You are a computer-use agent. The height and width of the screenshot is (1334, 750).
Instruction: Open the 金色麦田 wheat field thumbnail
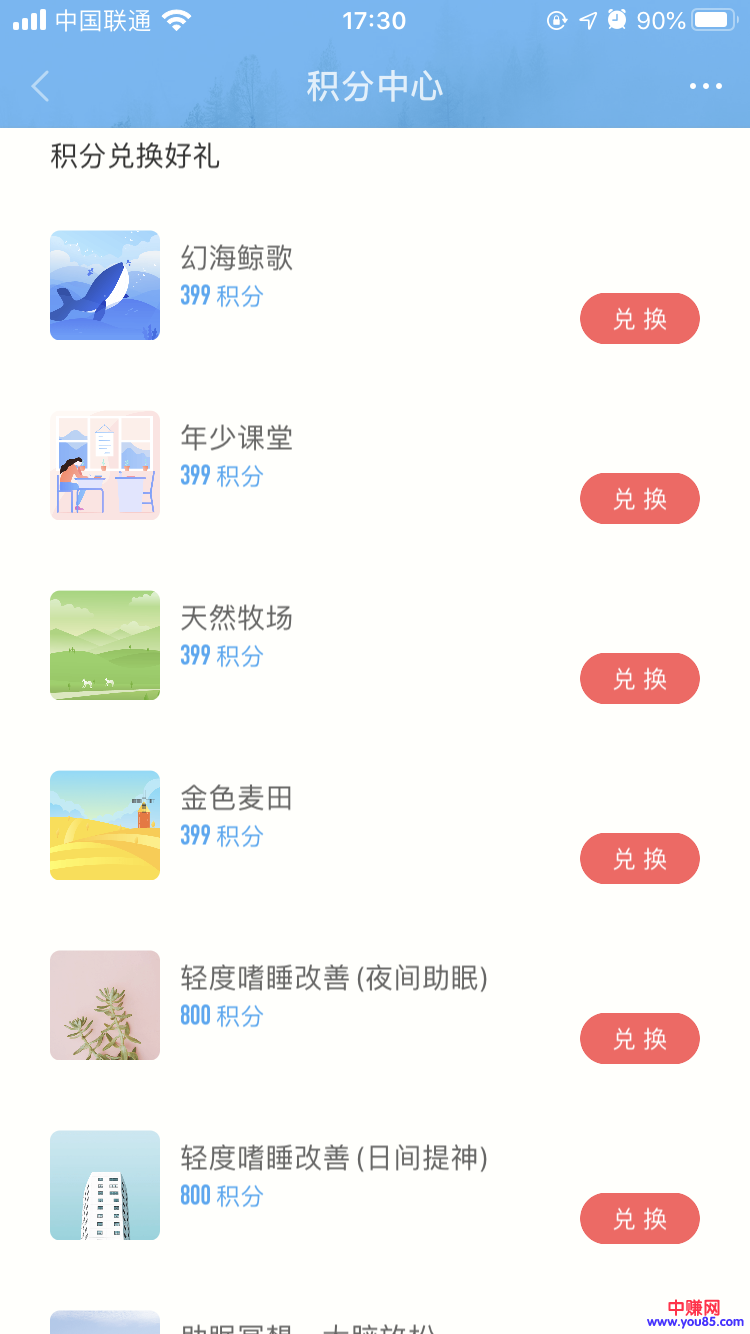click(104, 825)
